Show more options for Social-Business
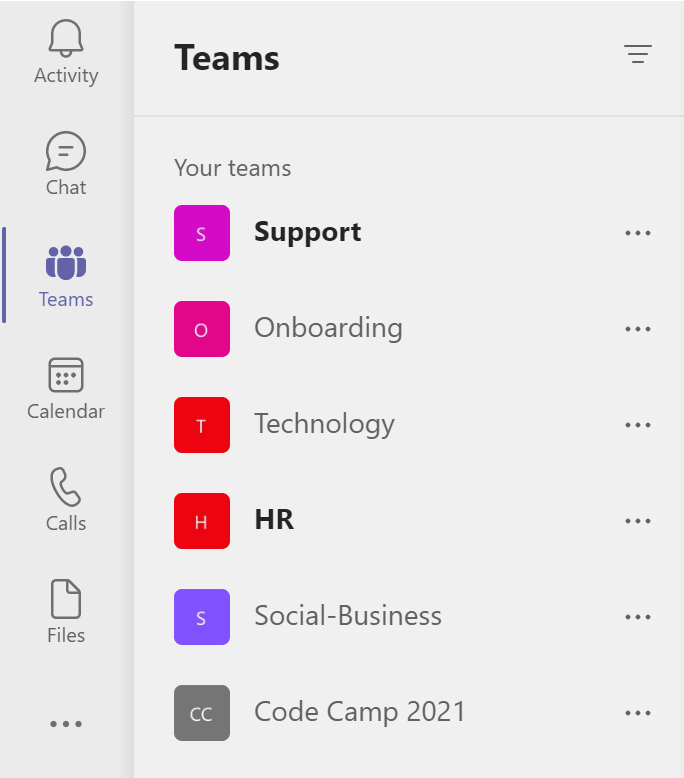This screenshot has width=684, height=778. (x=638, y=617)
